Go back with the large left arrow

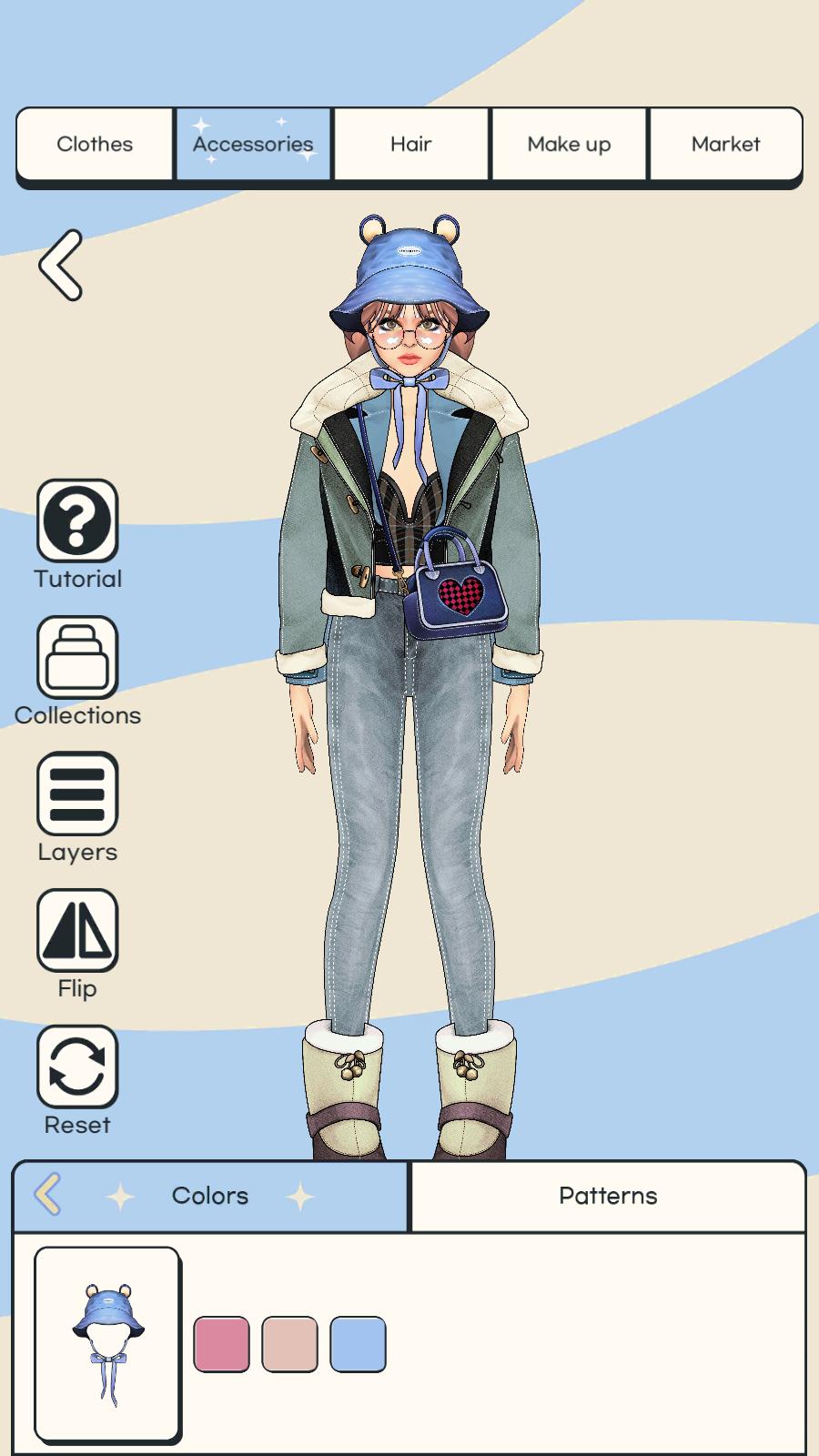[x=61, y=265]
